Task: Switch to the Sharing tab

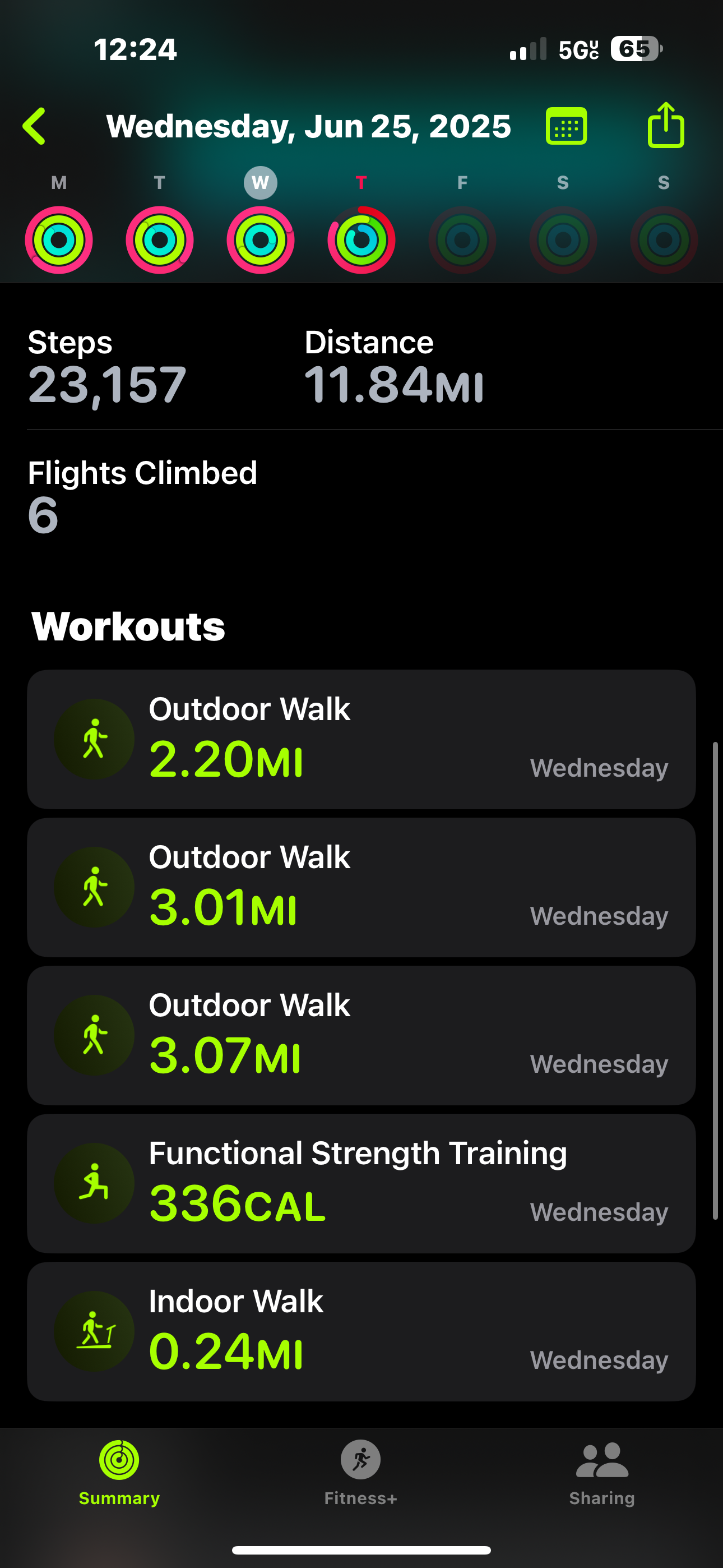Action: (602, 1473)
